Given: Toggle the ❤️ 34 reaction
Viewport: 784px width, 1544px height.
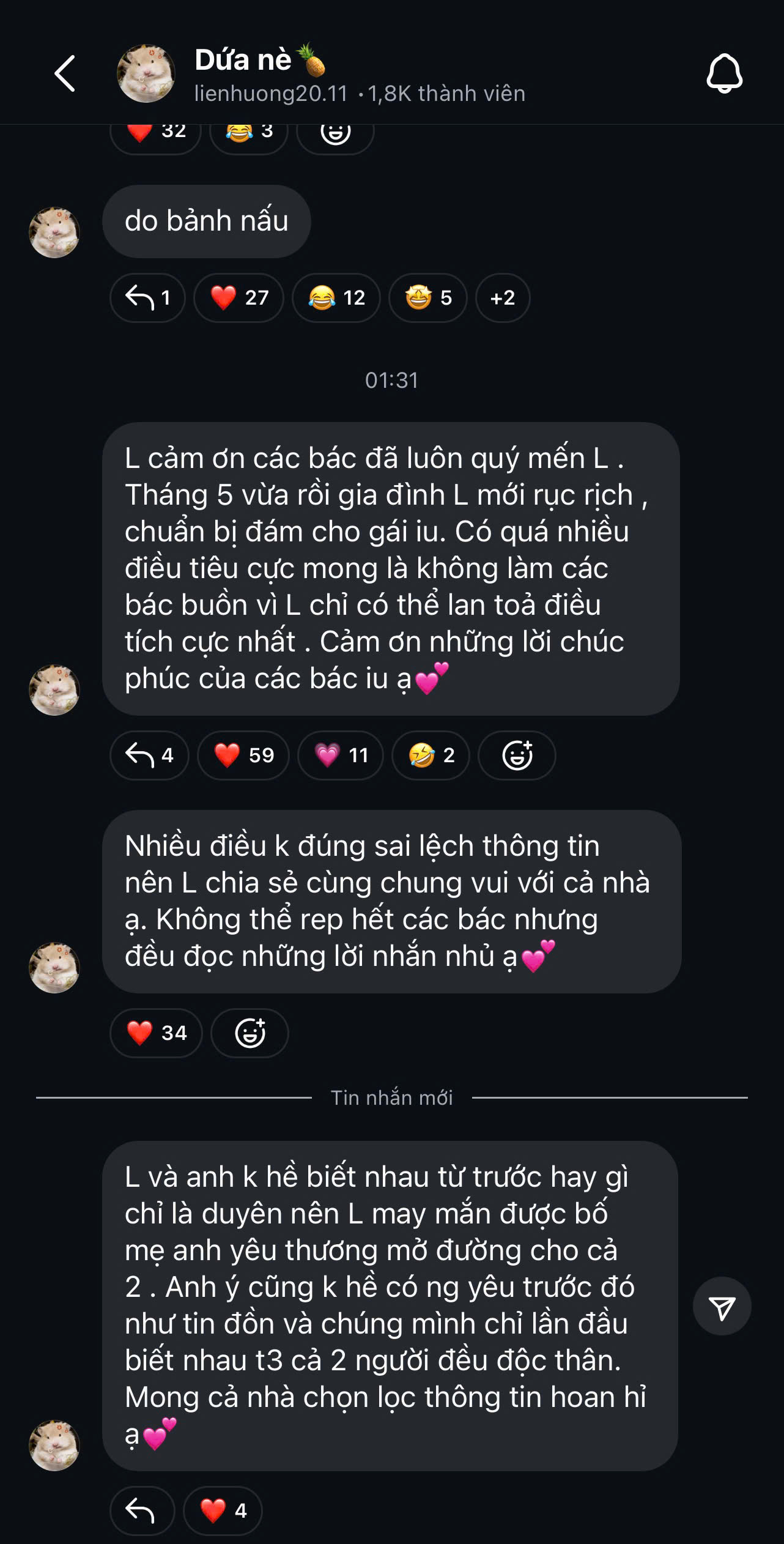Looking at the screenshot, I should coord(155,1033).
